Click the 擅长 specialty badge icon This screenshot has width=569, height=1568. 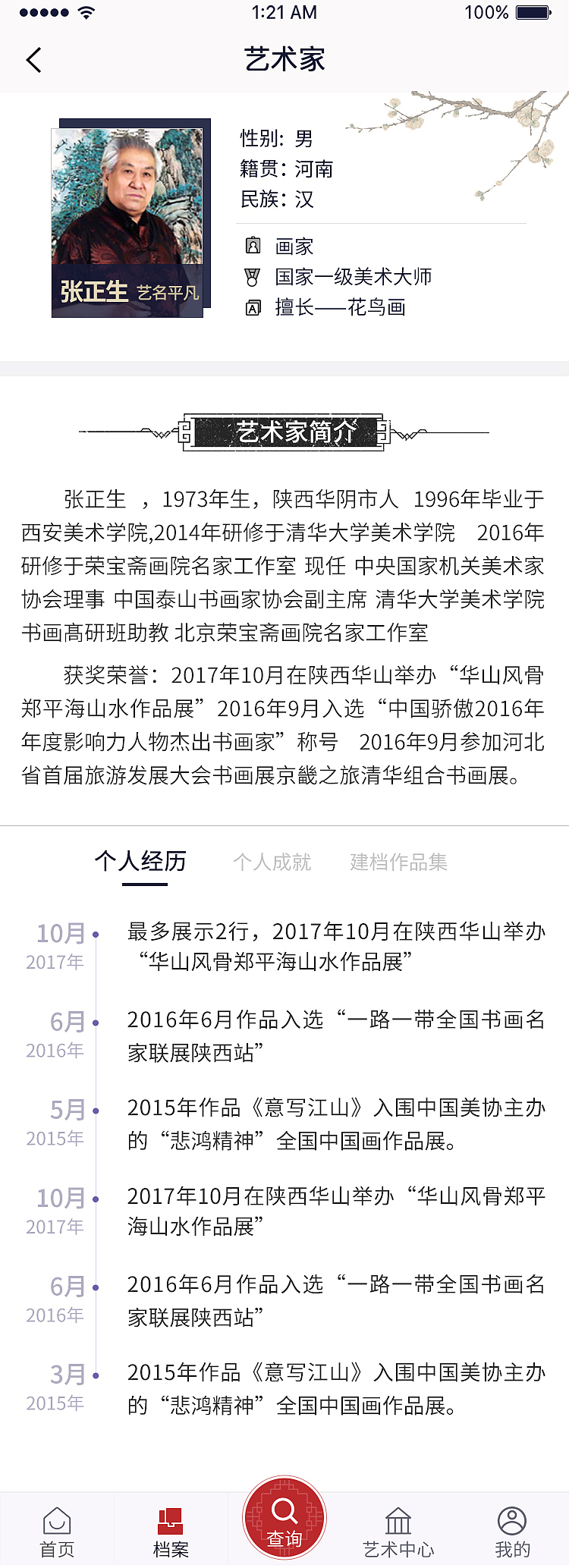253,308
